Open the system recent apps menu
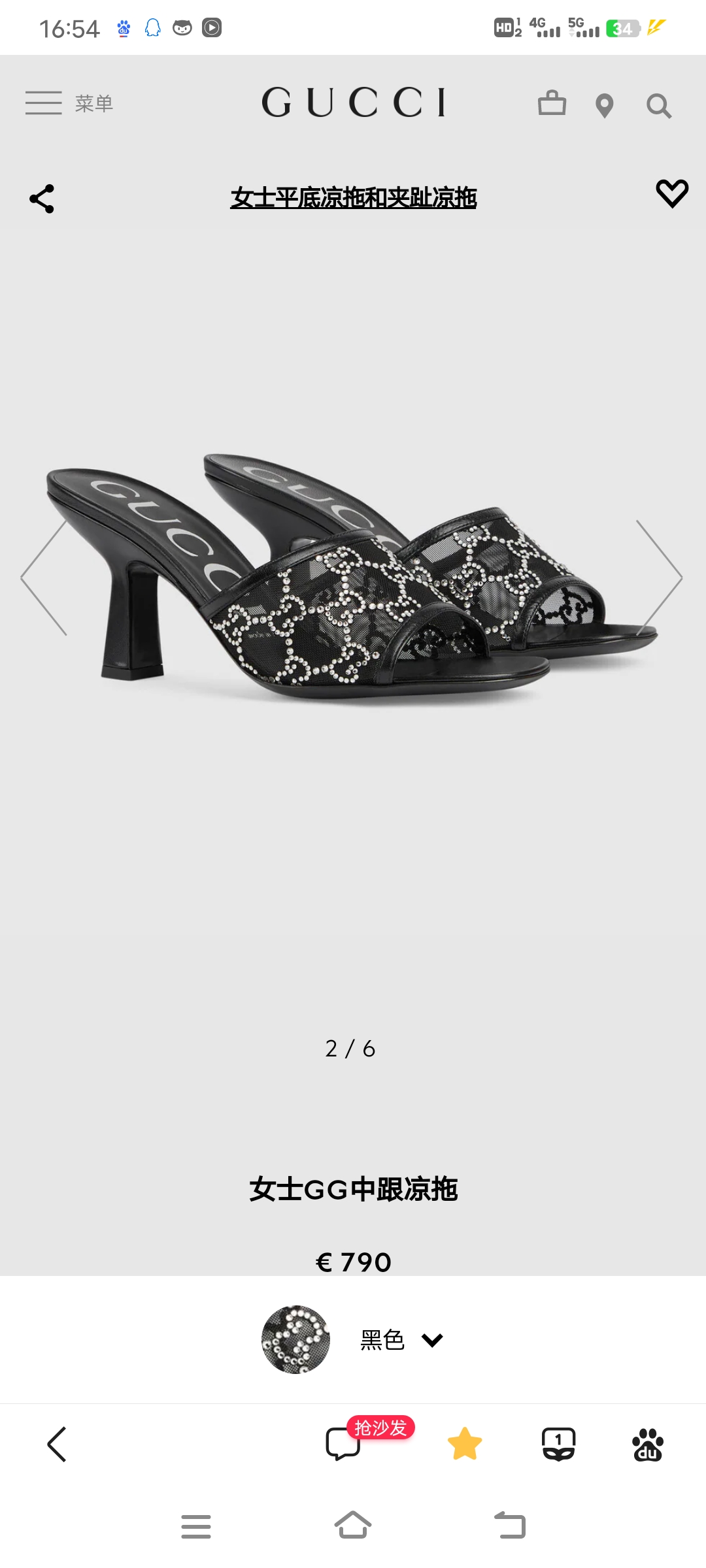 click(196, 1526)
